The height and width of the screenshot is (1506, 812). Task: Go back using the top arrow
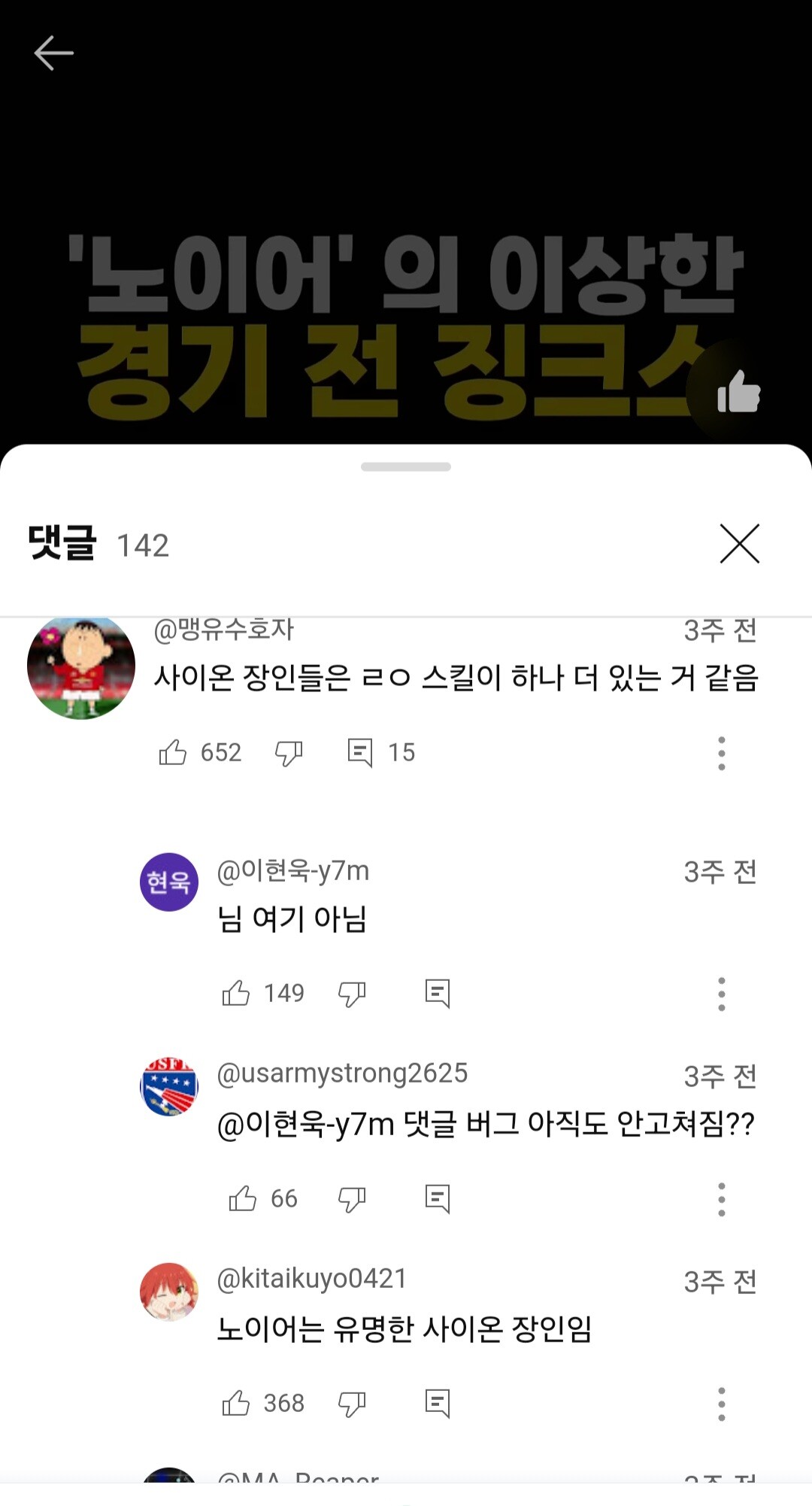tap(53, 53)
